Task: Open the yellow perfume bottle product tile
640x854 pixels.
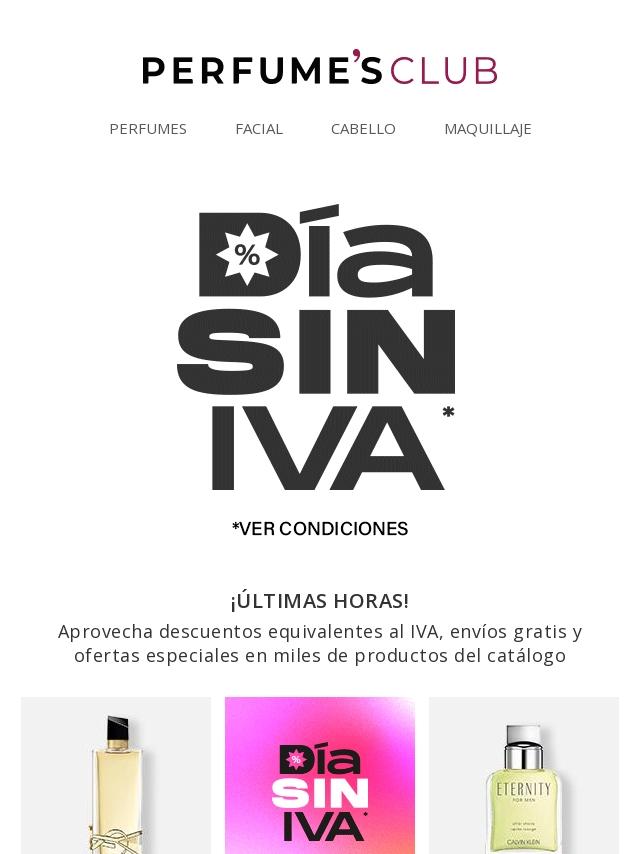Action: click(116, 776)
